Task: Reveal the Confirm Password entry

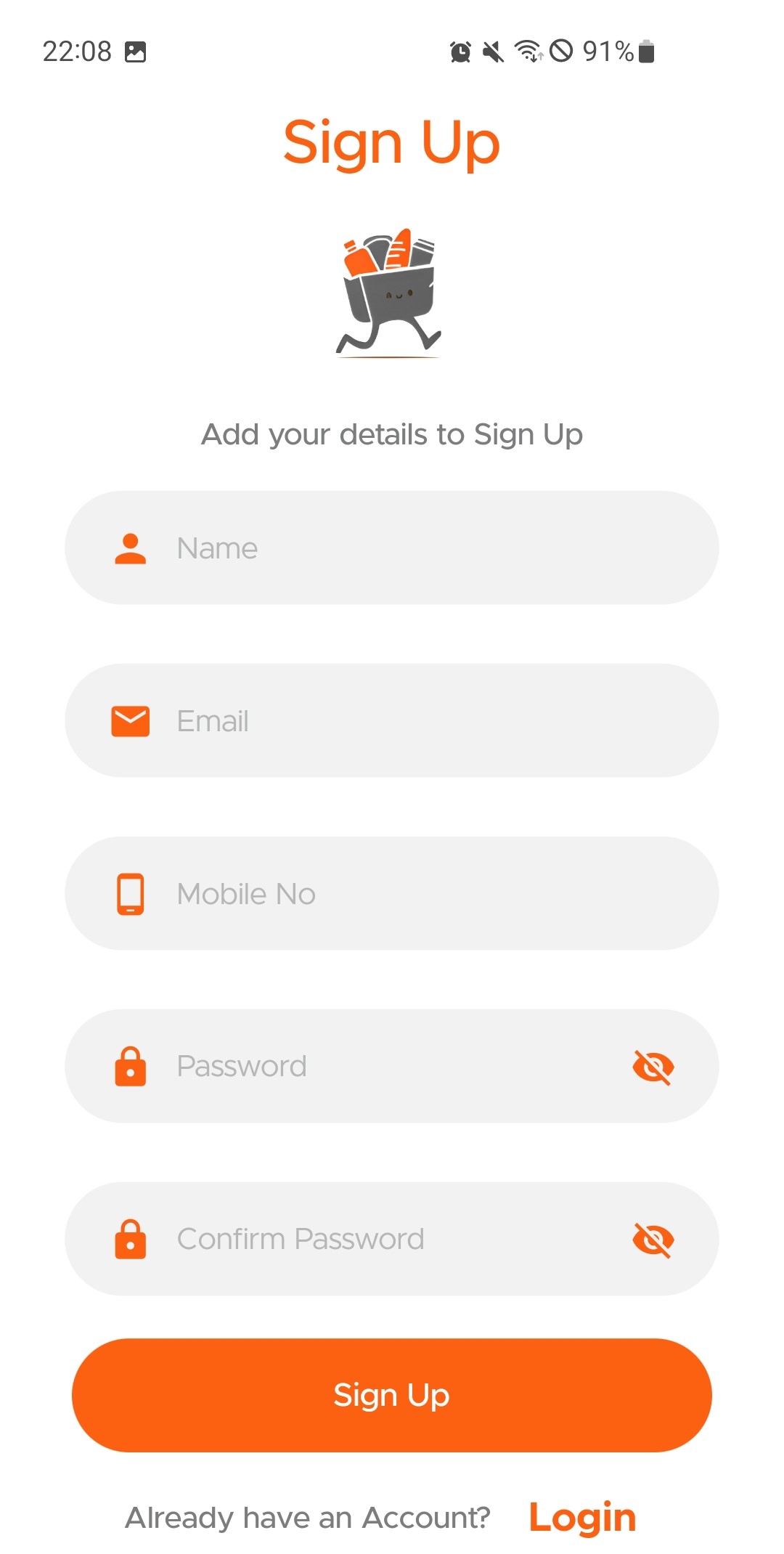Action: [x=653, y=1240]
